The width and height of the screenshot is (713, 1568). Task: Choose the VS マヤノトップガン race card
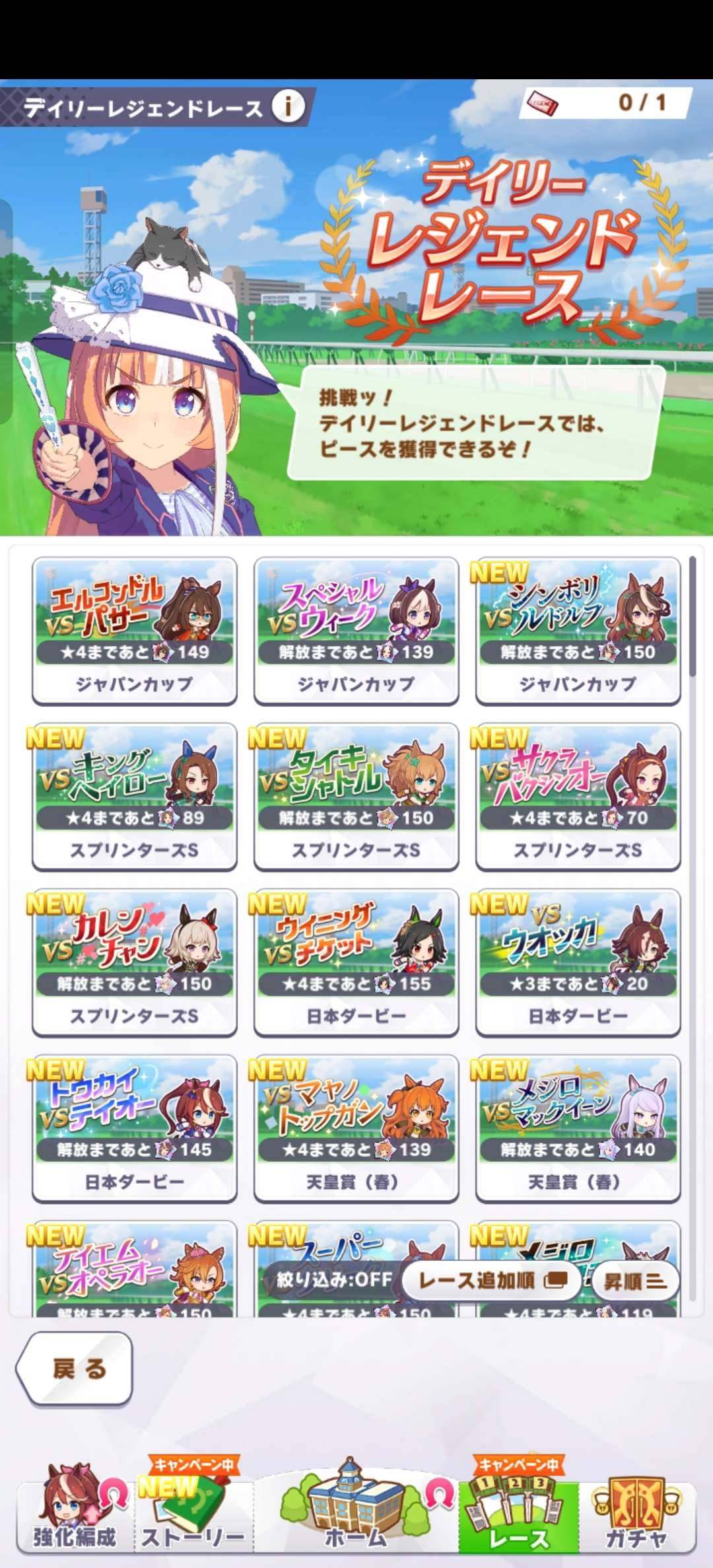coord(356,1127)
